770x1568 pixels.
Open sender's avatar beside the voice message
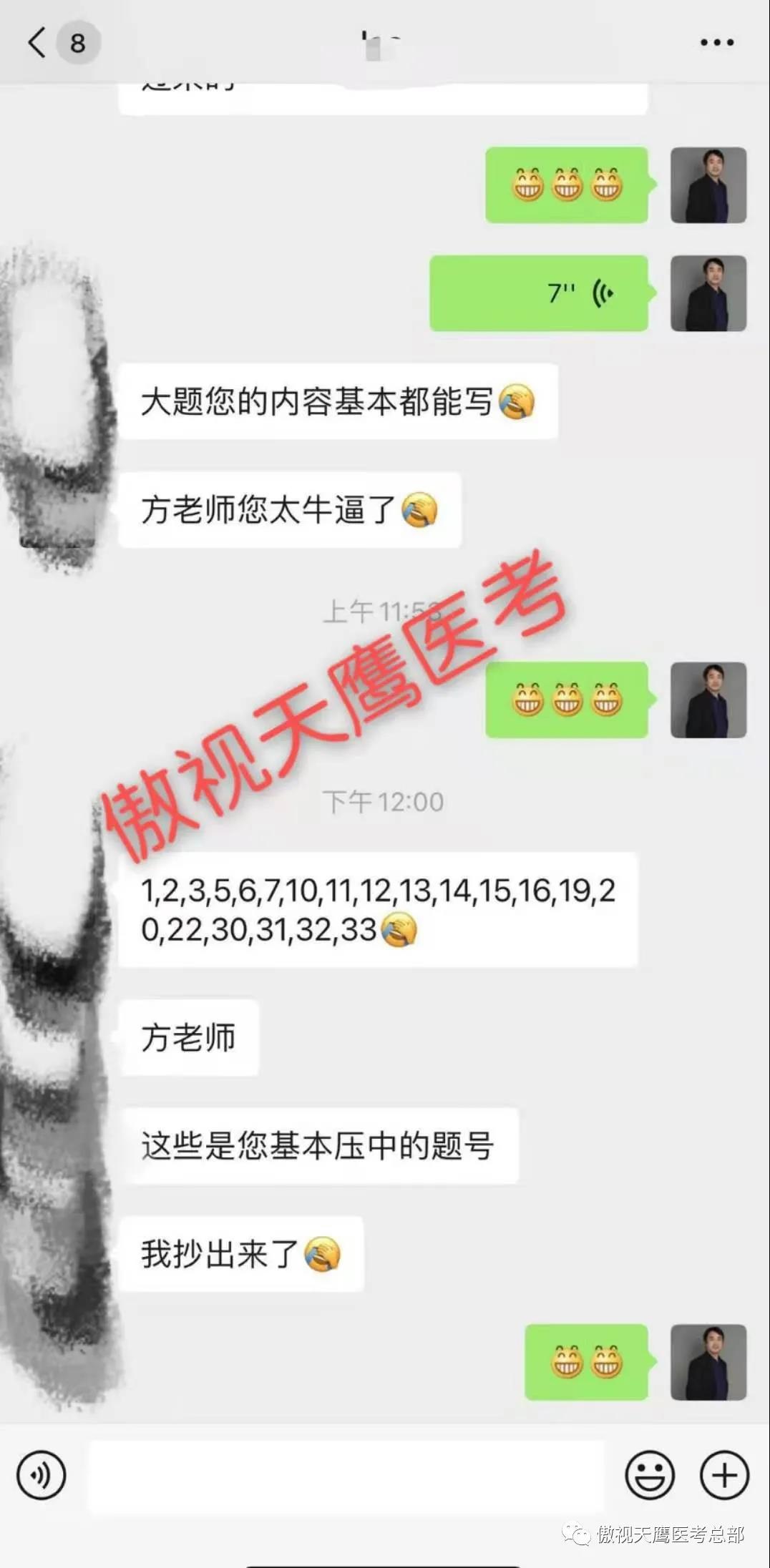(708, 293)
